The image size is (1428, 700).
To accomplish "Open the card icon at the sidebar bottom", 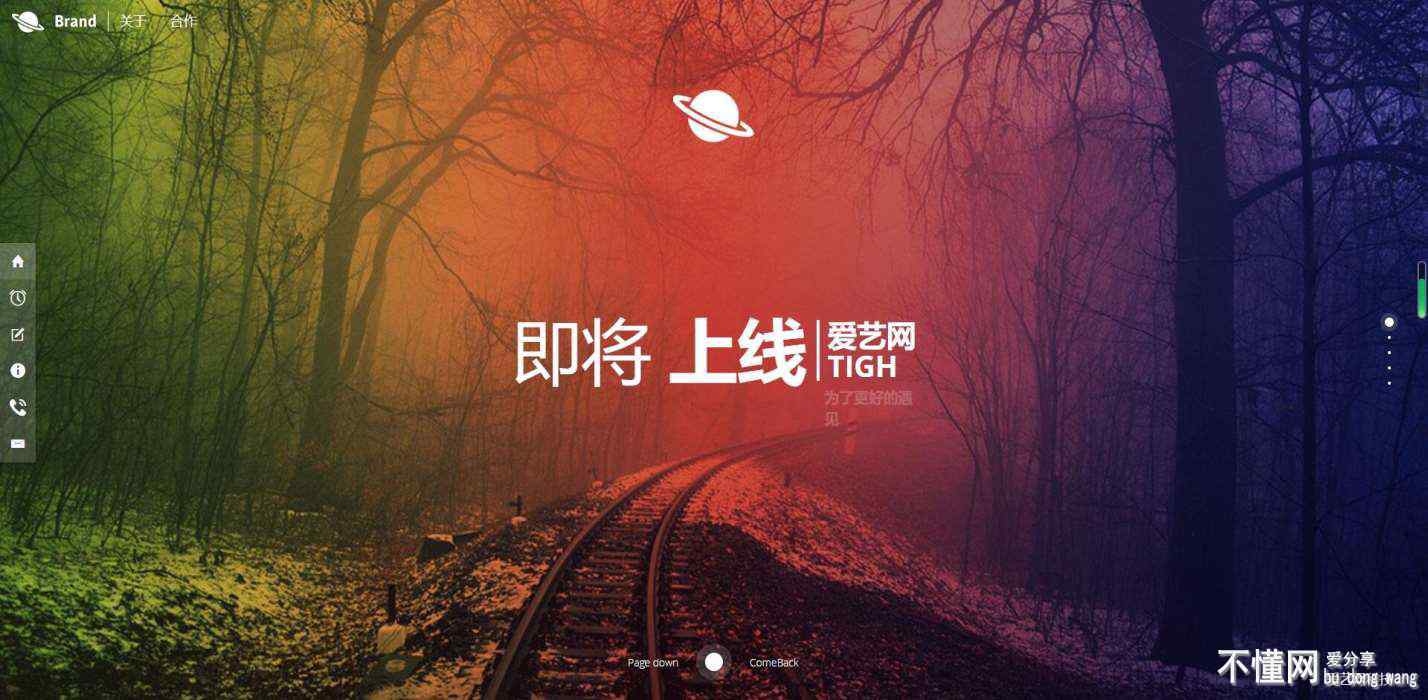I will (18, 443).
